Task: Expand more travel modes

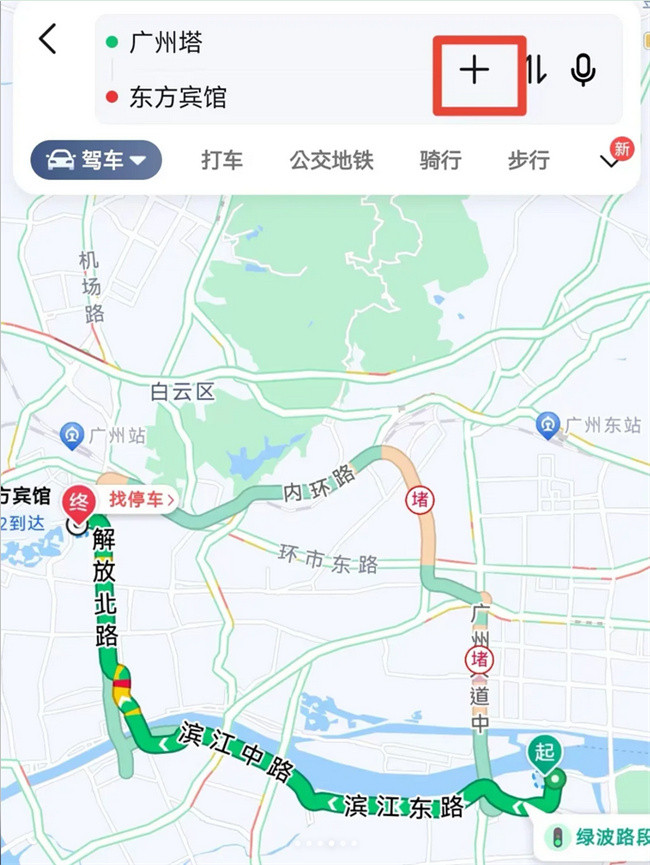Action: coord(610,161)
